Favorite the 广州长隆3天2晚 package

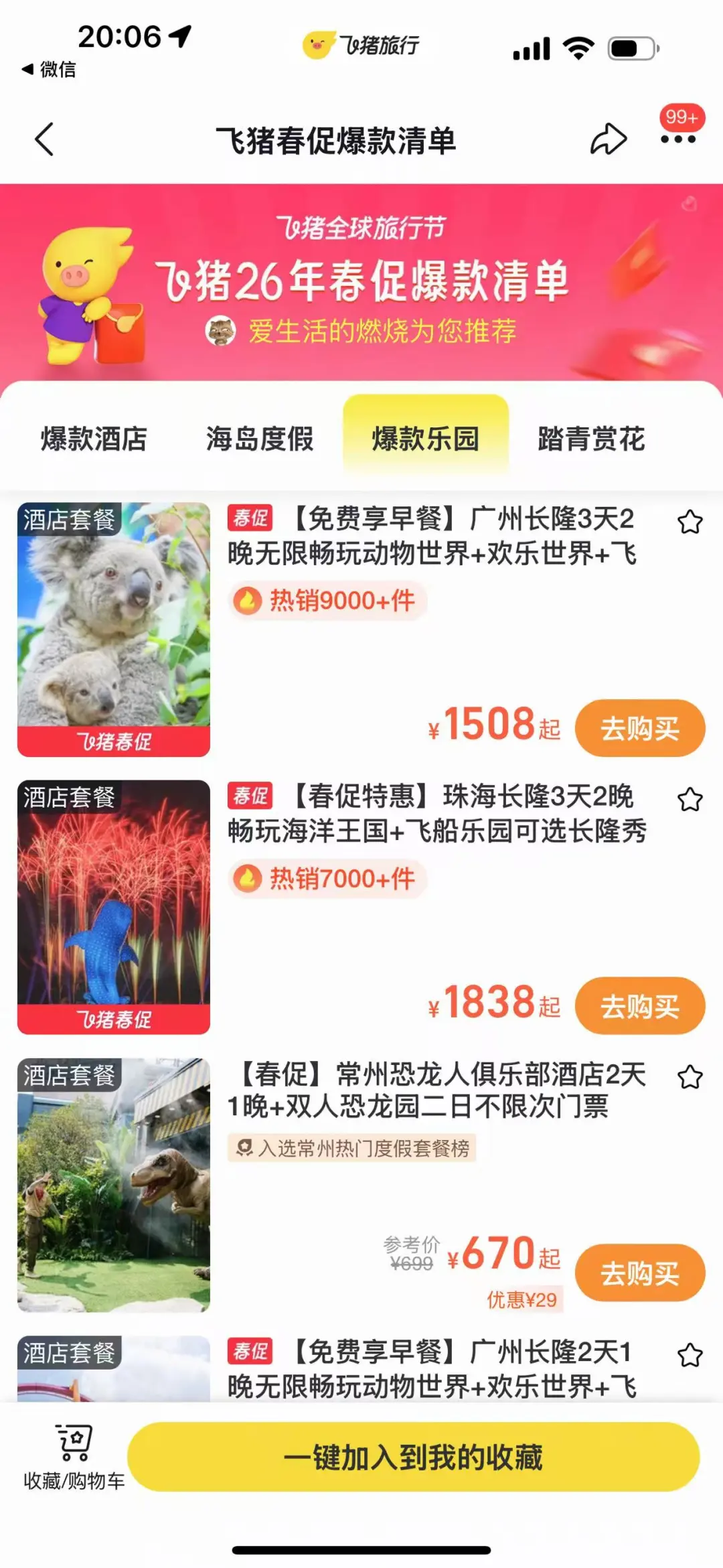point(690,522)
